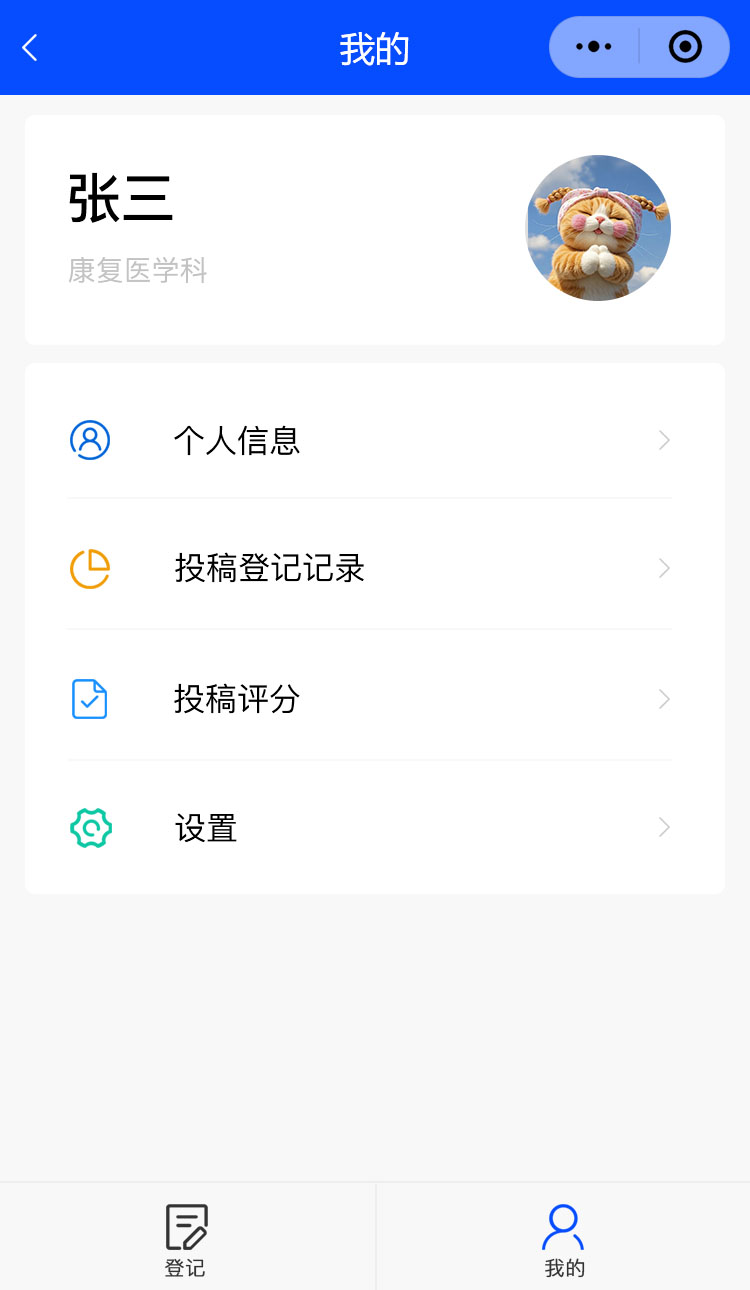Close the mini program with the circle button
The width and height of the screenshot is (750, 1290).
coord(685,47)
